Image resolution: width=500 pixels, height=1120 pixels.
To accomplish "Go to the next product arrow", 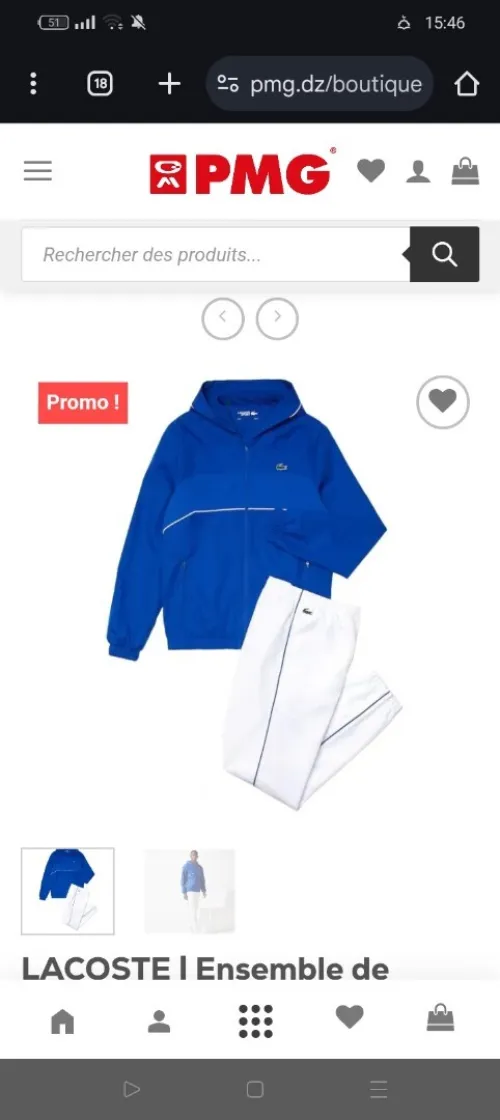I will click(277, 319).
